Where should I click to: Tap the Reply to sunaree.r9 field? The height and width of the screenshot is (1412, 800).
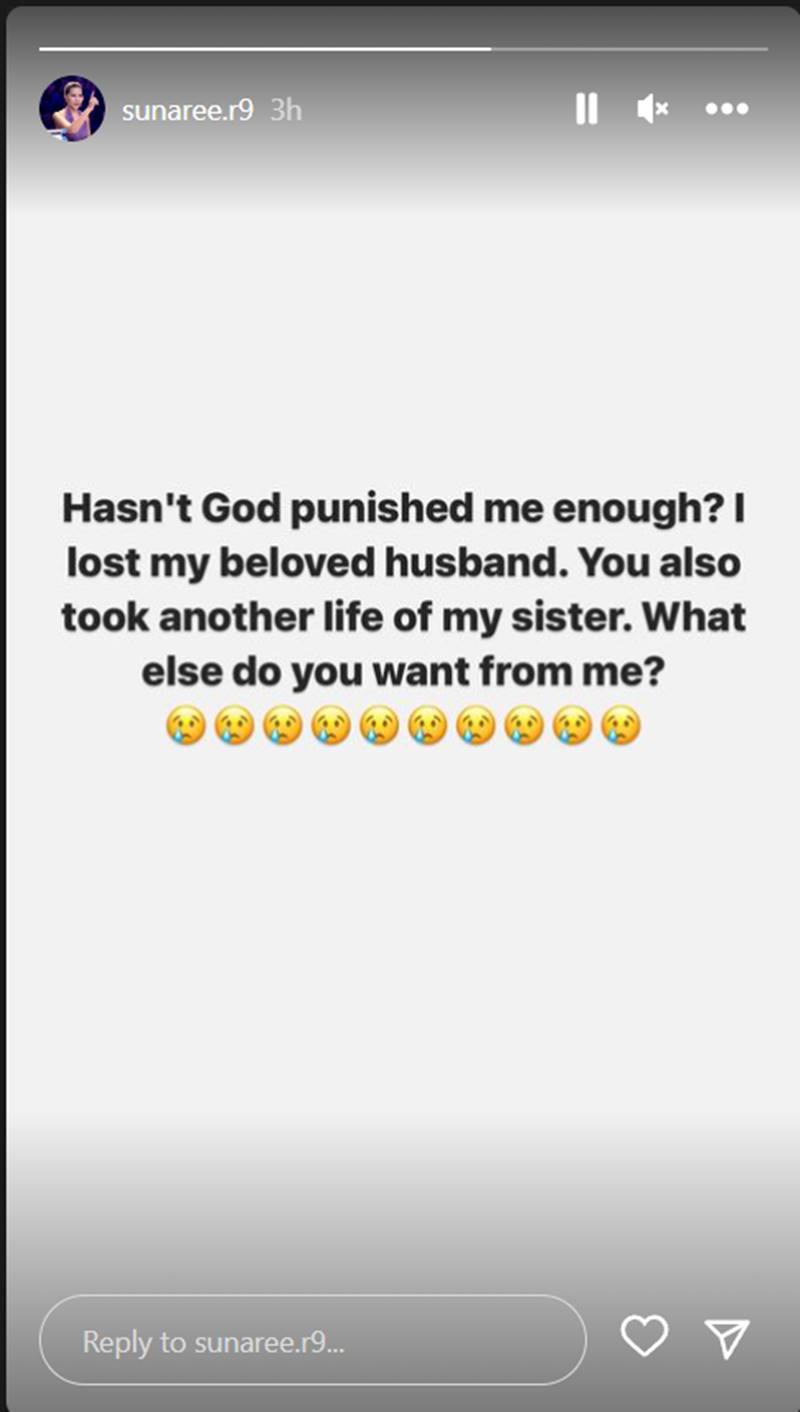pyautogui.click(x=312, y=1341)
